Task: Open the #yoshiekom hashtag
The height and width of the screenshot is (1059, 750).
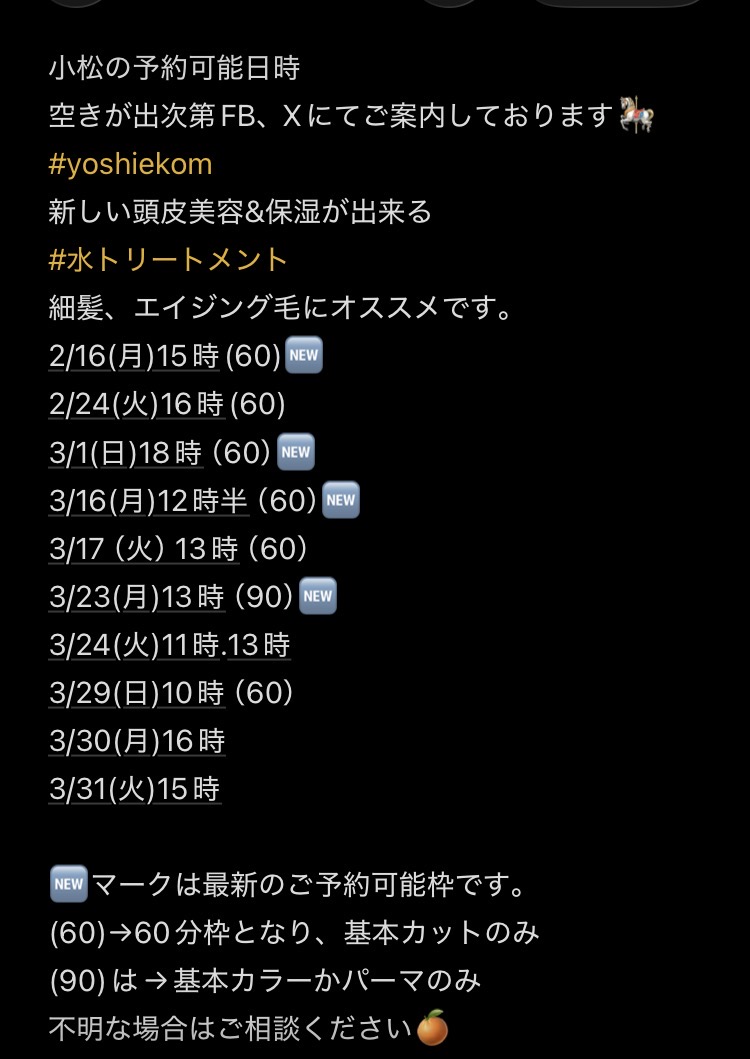Action: pyautogui.click(x=130, y=164)
